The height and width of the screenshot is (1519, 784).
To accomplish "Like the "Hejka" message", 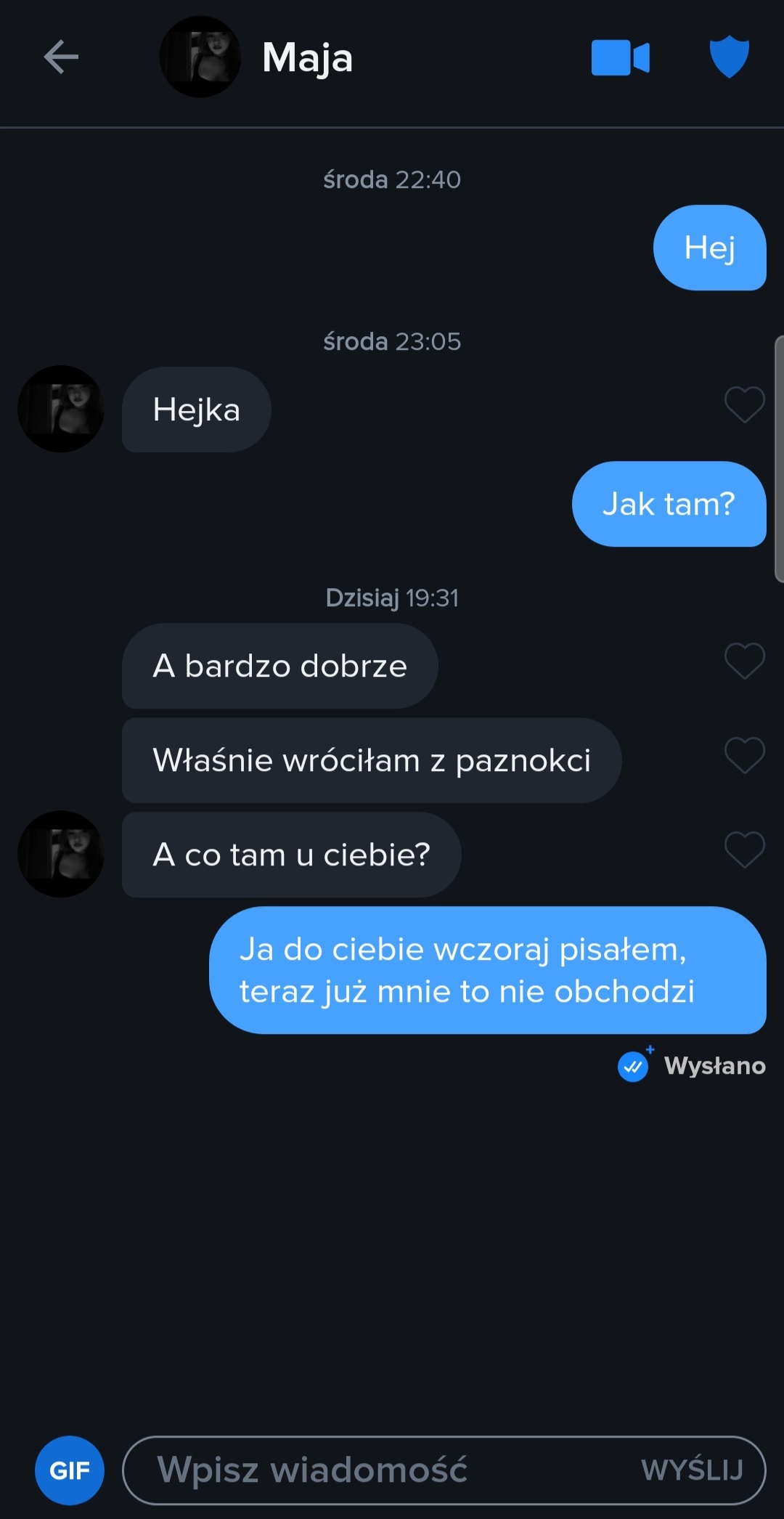I will (744, 404).
